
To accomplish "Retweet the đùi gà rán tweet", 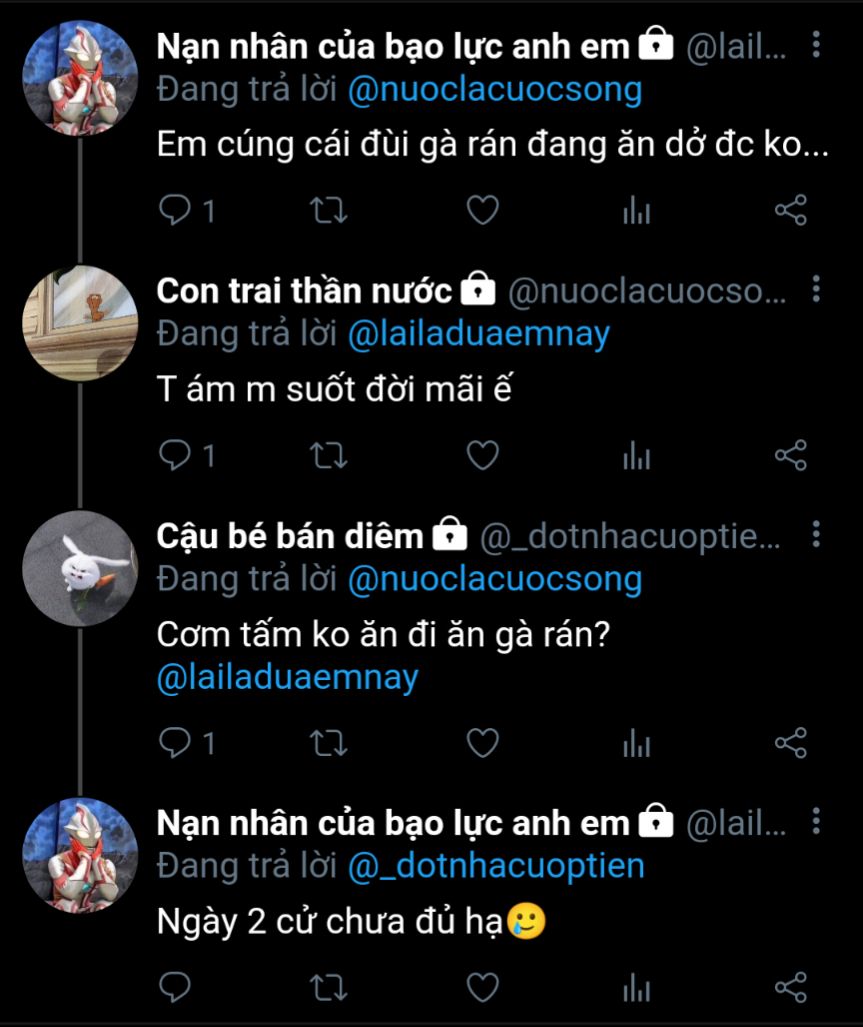I will point(329,211).
